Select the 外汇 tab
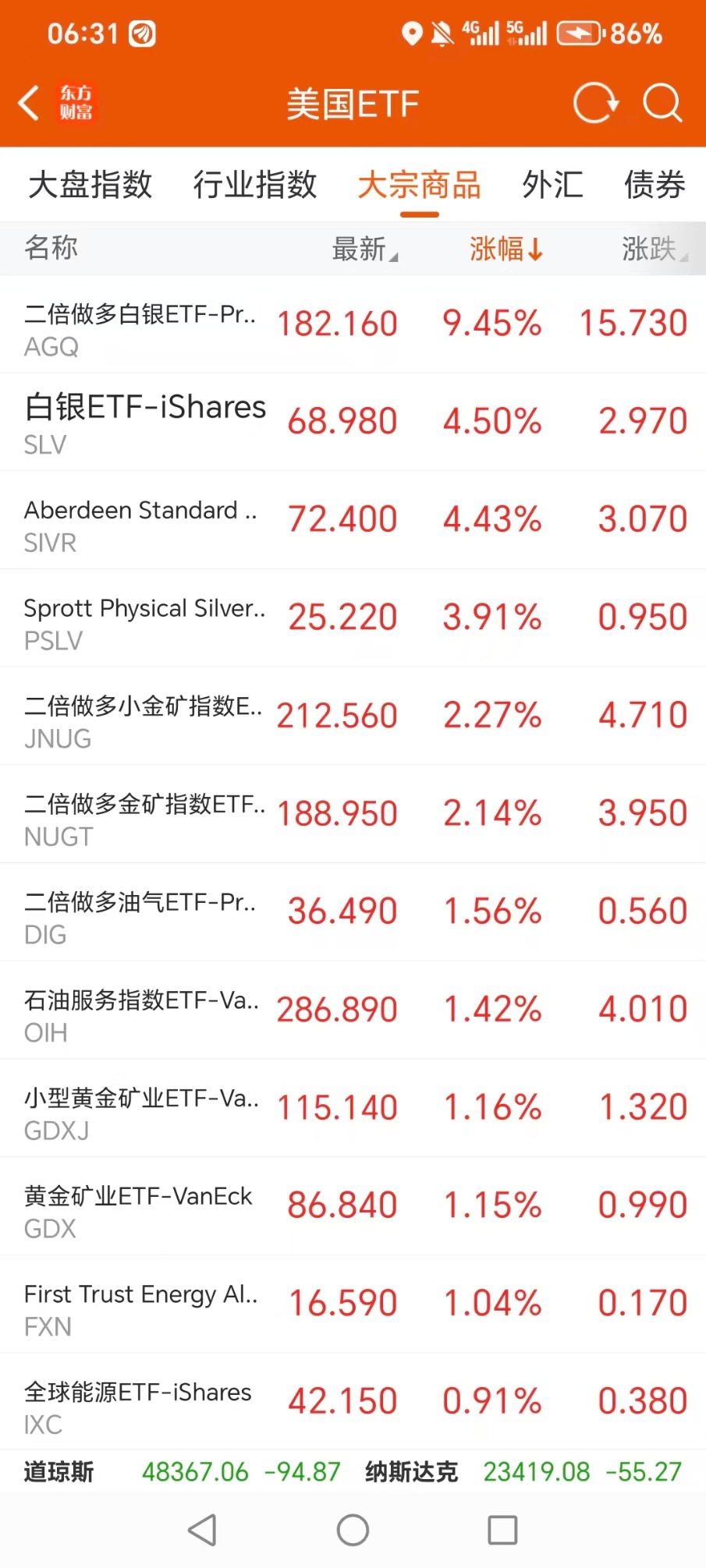 (x=552, y=186)
